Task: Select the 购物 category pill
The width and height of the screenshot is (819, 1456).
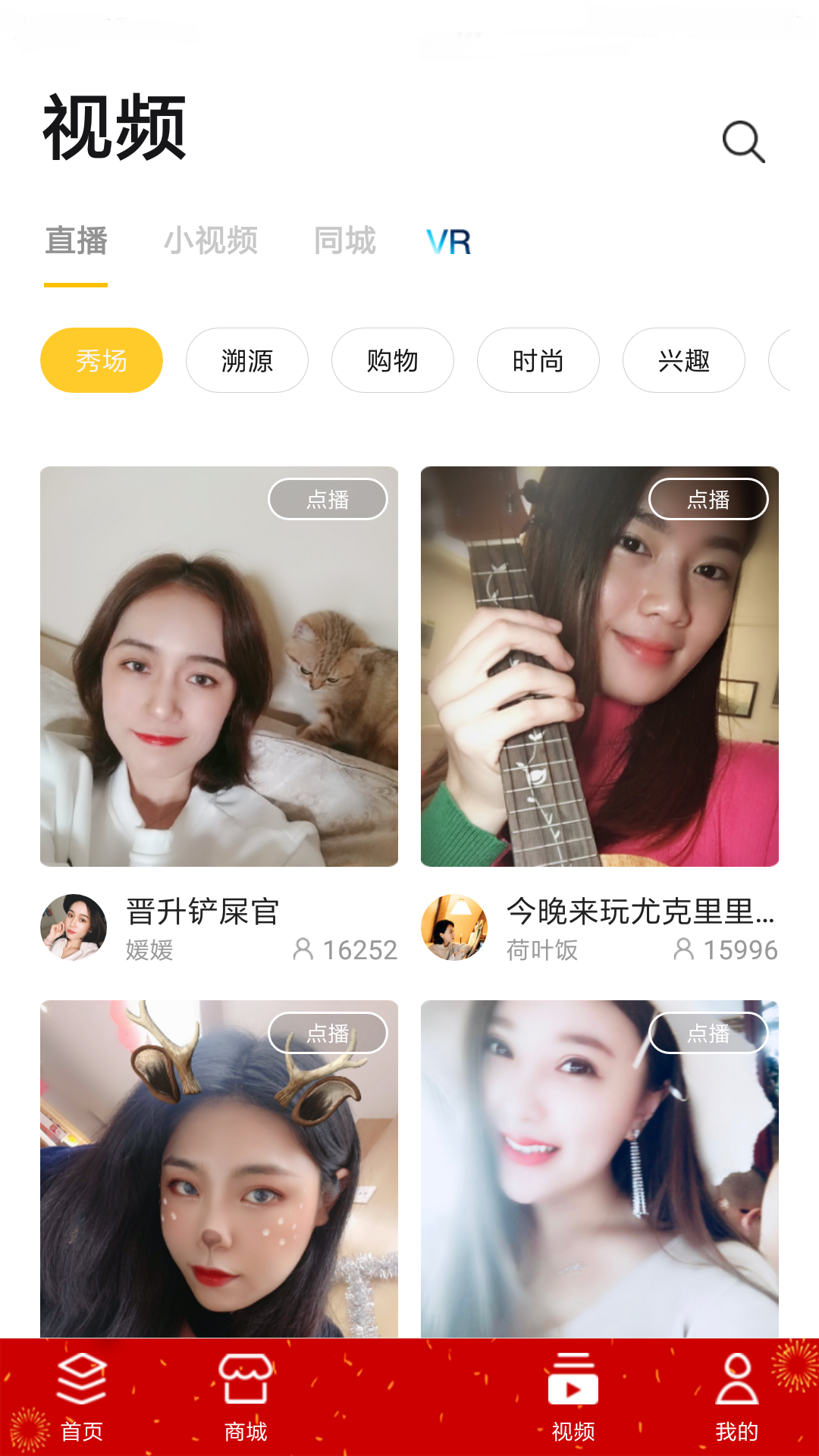Action: 392,360
